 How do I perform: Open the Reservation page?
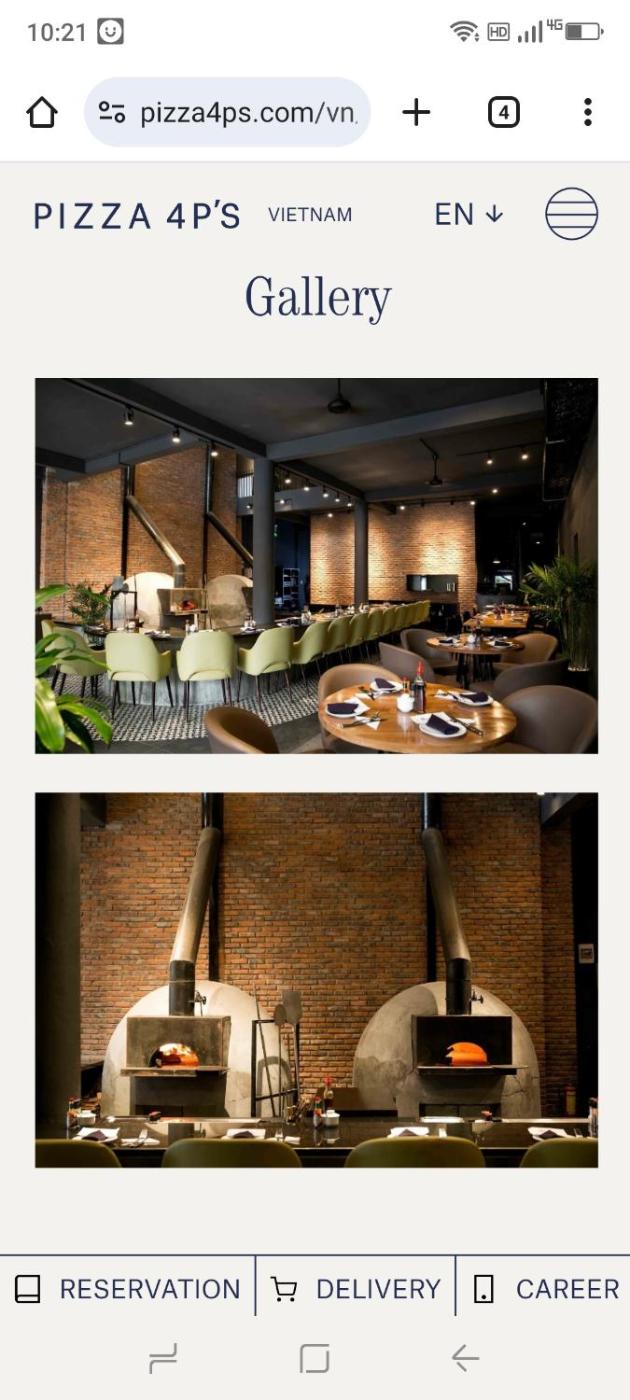(x=128, y=1289)
